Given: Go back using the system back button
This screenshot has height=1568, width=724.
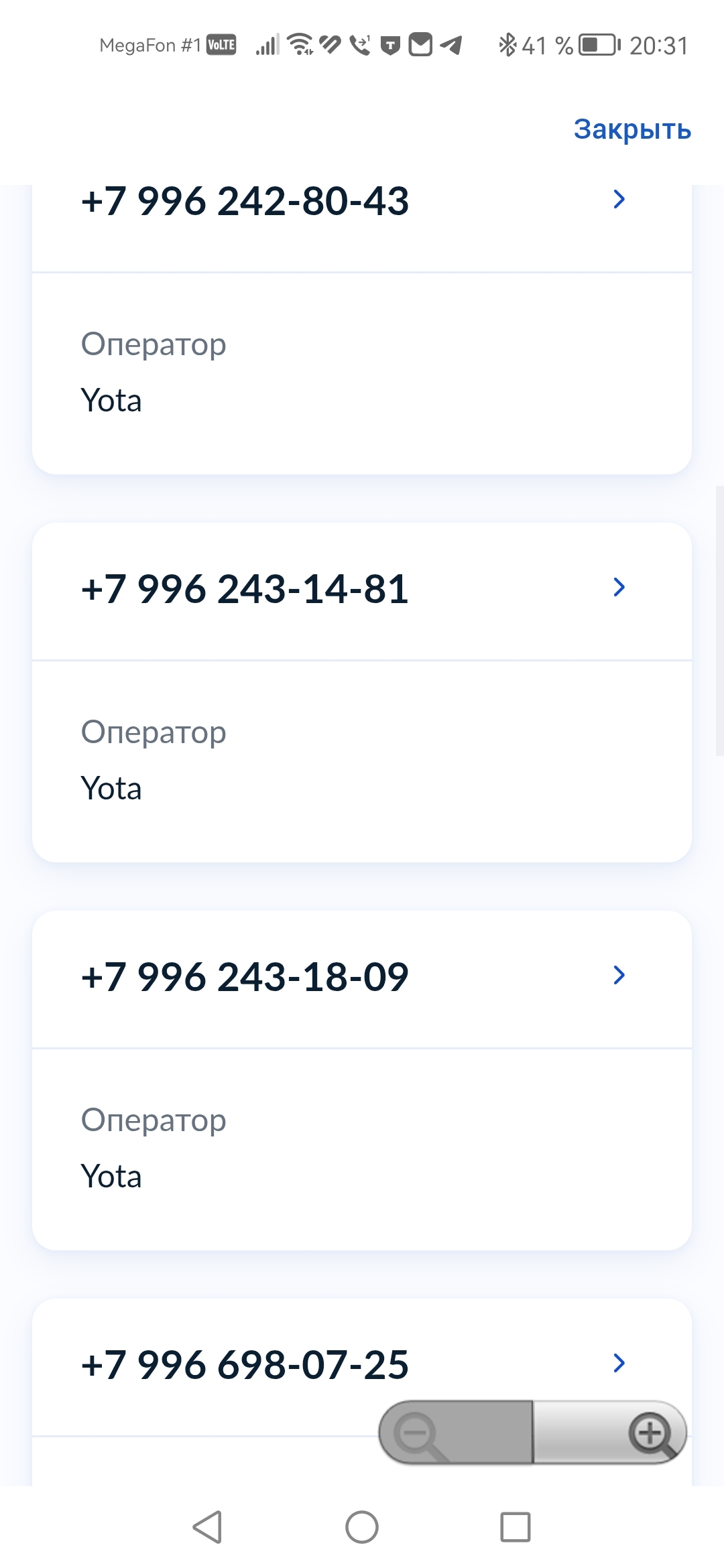Looking at the screenshot, I should 207,1527.
